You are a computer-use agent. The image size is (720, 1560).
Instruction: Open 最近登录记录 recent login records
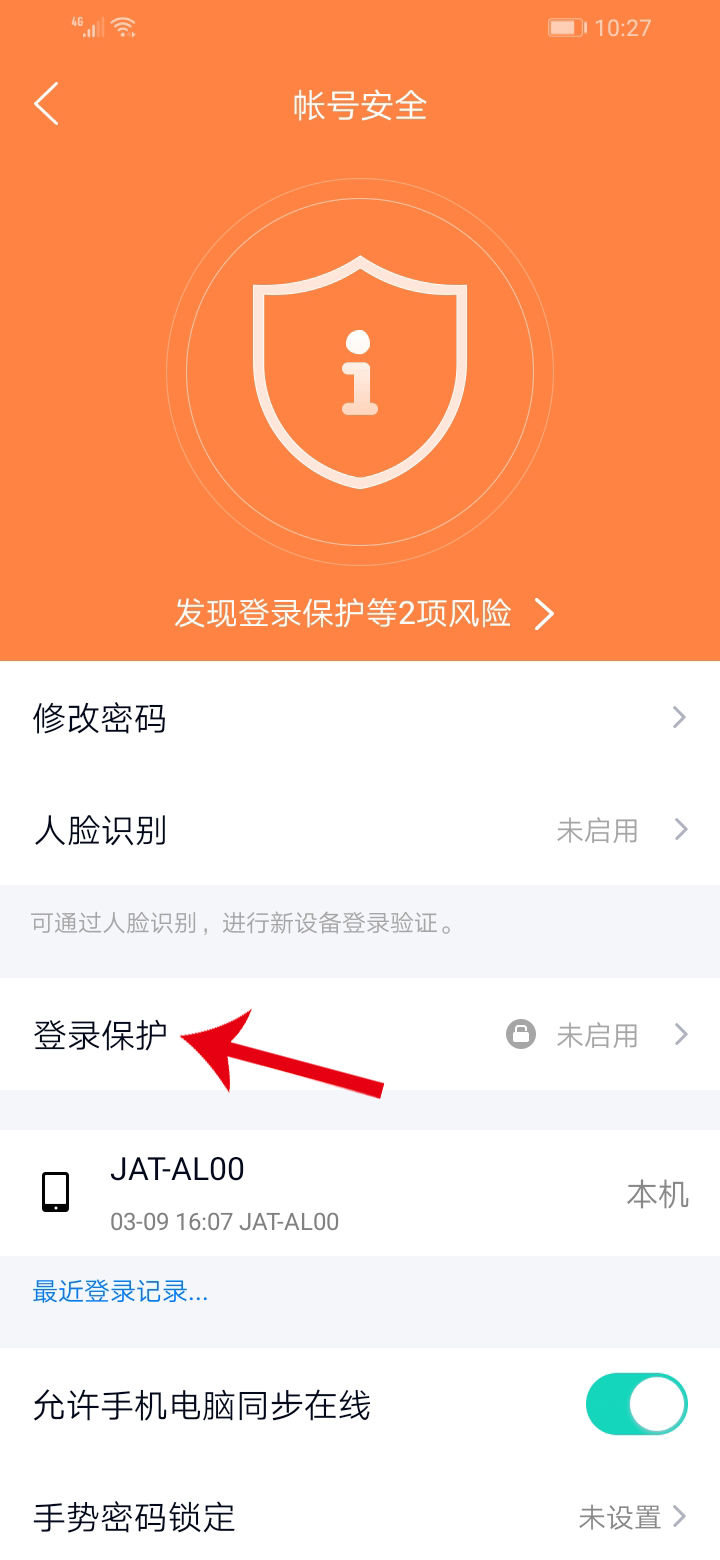click(x=122, y=1292)
